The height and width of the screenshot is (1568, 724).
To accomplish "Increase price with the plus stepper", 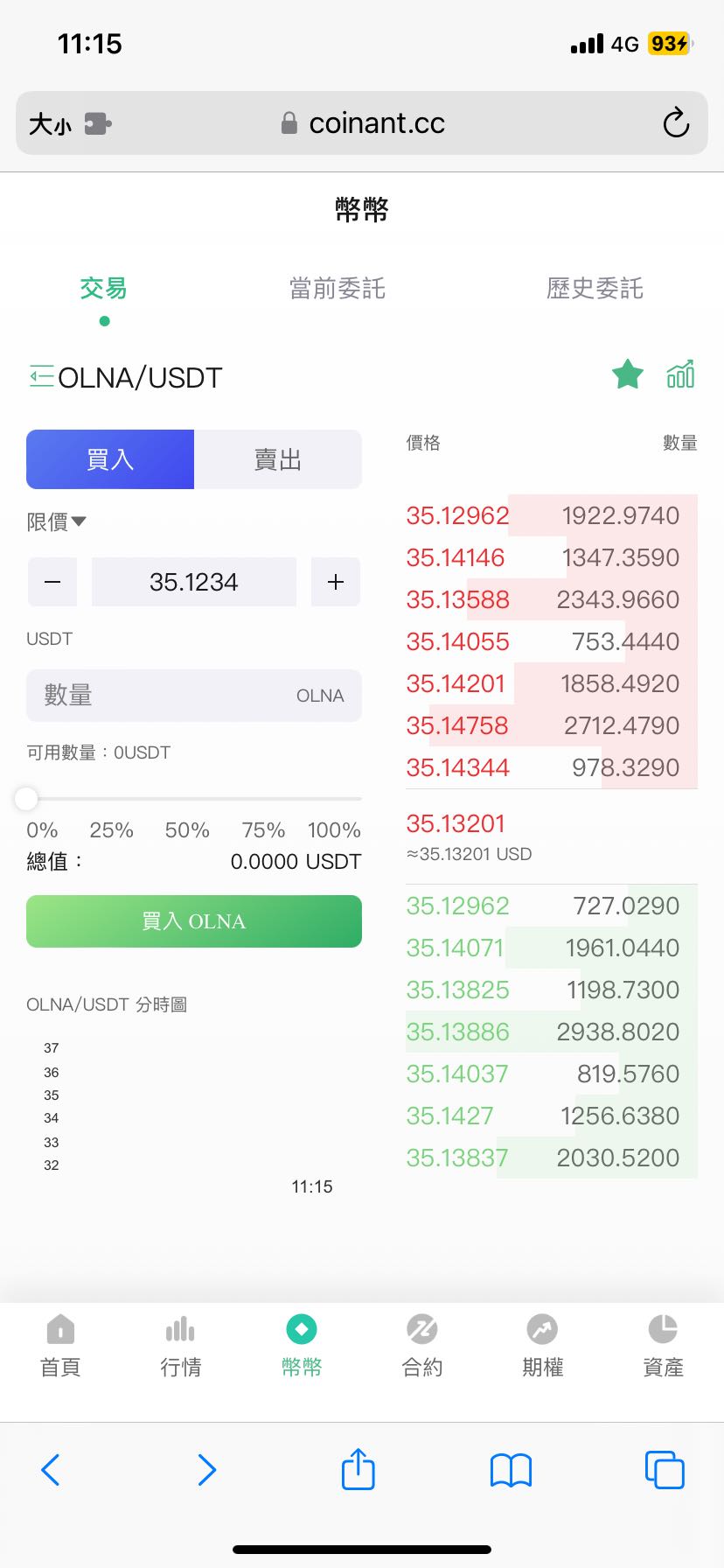I will point(336,582).
